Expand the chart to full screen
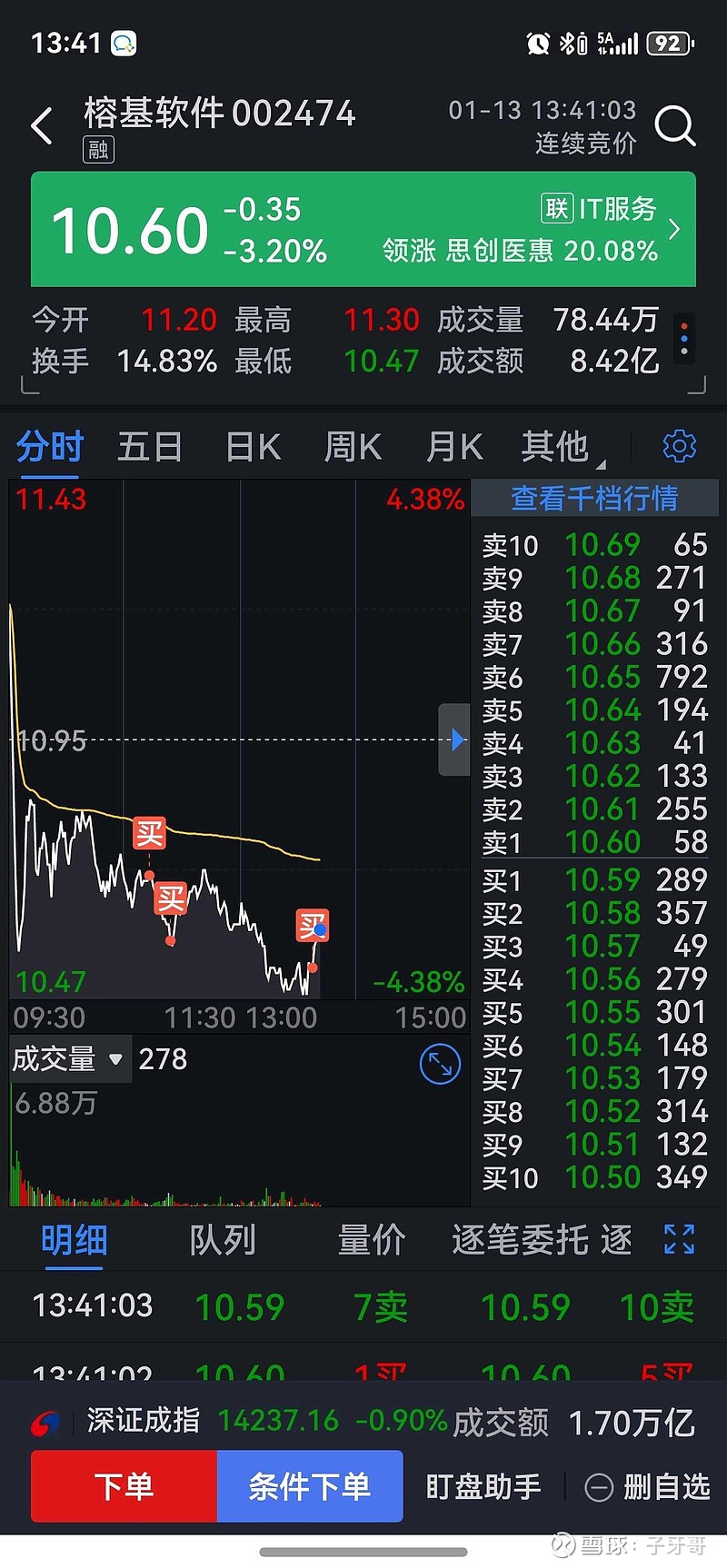This screenshot has width=727, height=1568. click(x=440, y=1065)
